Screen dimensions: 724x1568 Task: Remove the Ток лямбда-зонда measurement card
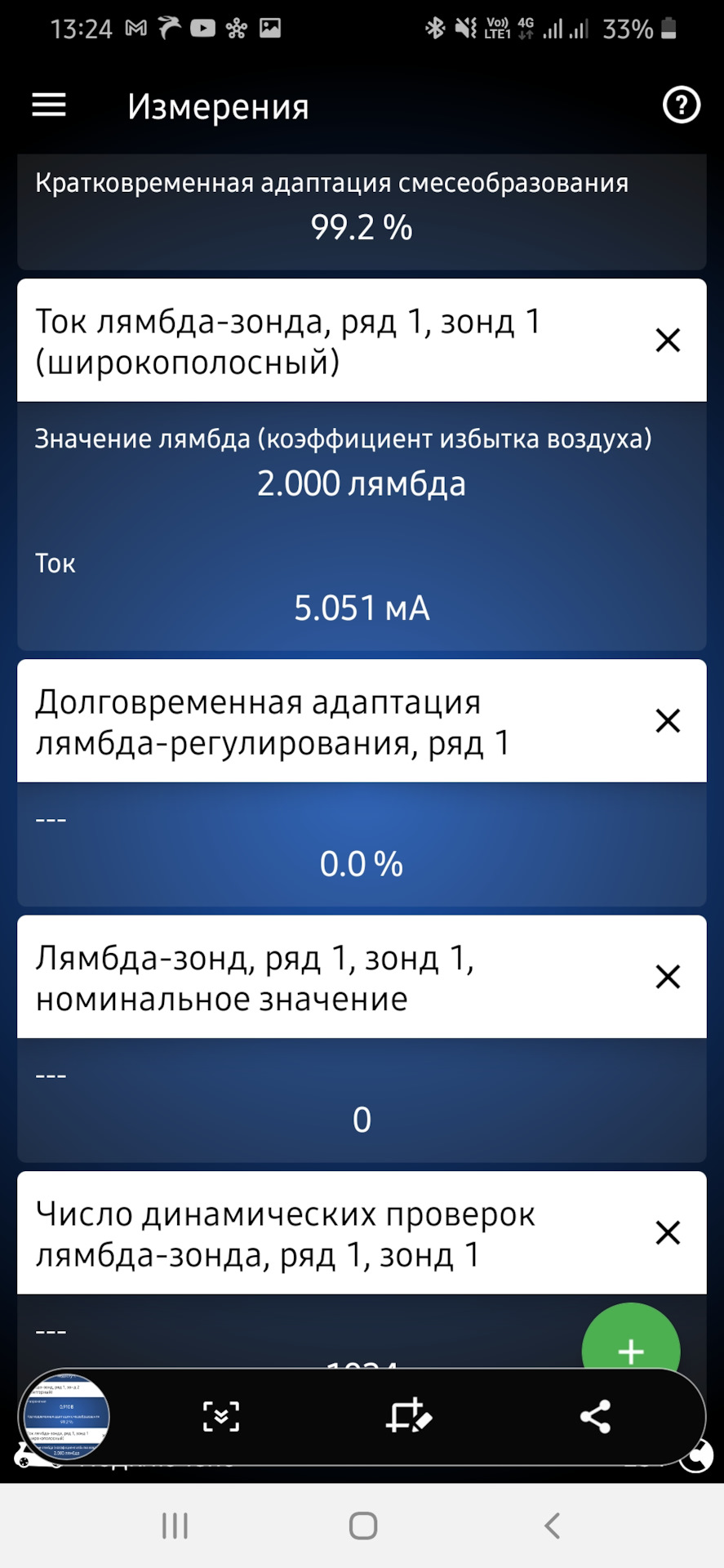click(668, 341)
